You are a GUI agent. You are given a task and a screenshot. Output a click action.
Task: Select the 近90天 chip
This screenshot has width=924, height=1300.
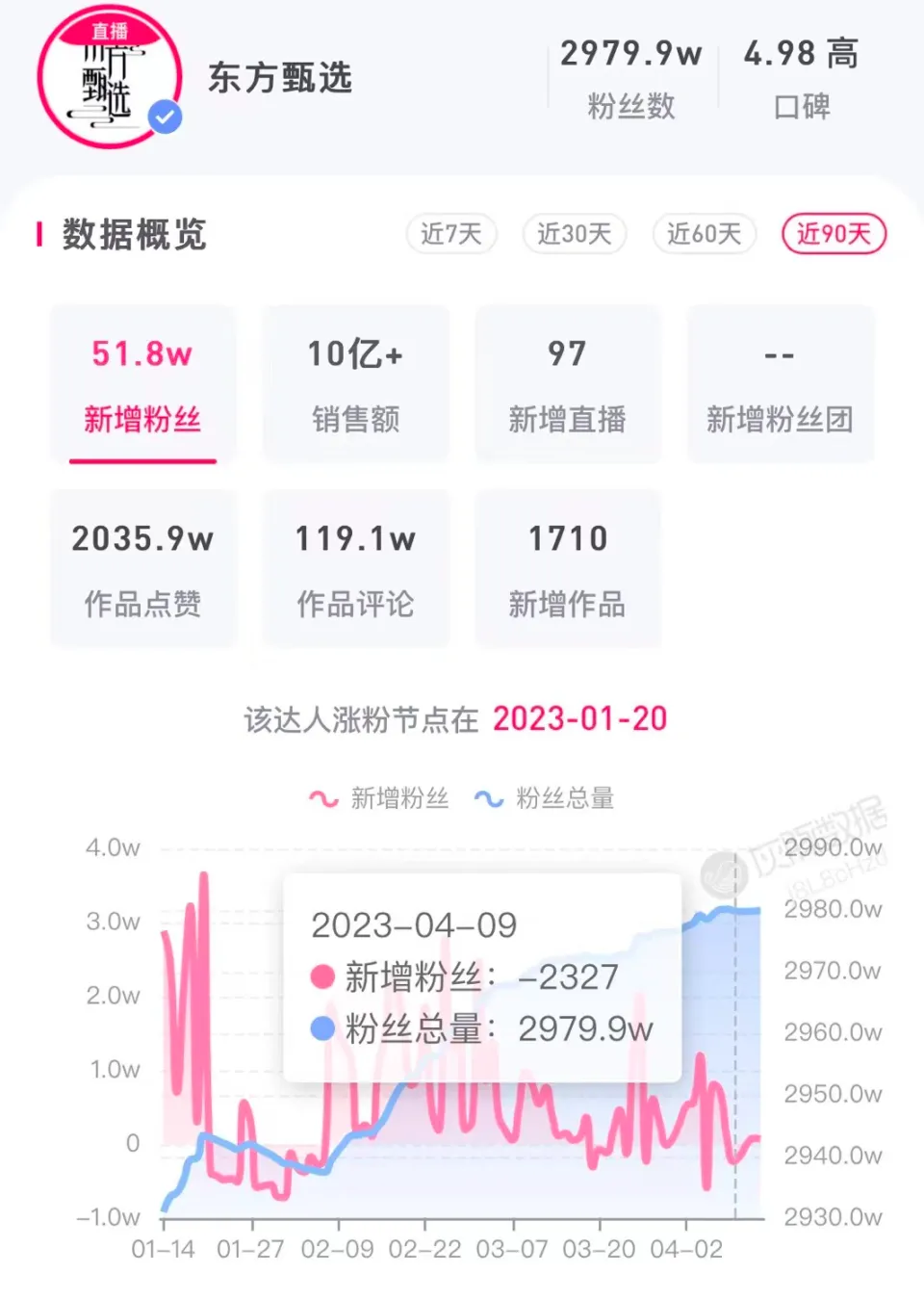(834, 234)
